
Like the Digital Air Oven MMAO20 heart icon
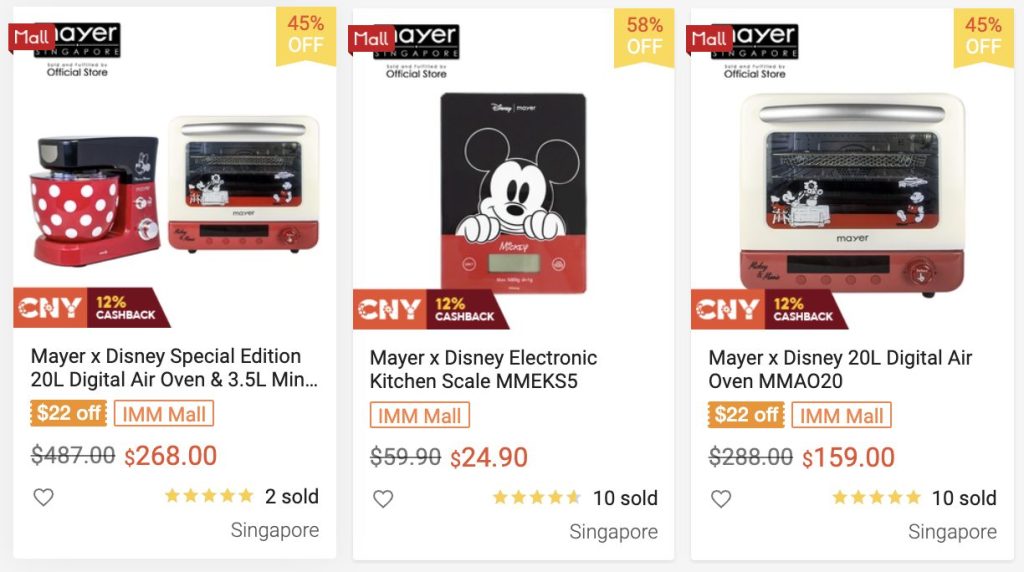coord(721,498)
